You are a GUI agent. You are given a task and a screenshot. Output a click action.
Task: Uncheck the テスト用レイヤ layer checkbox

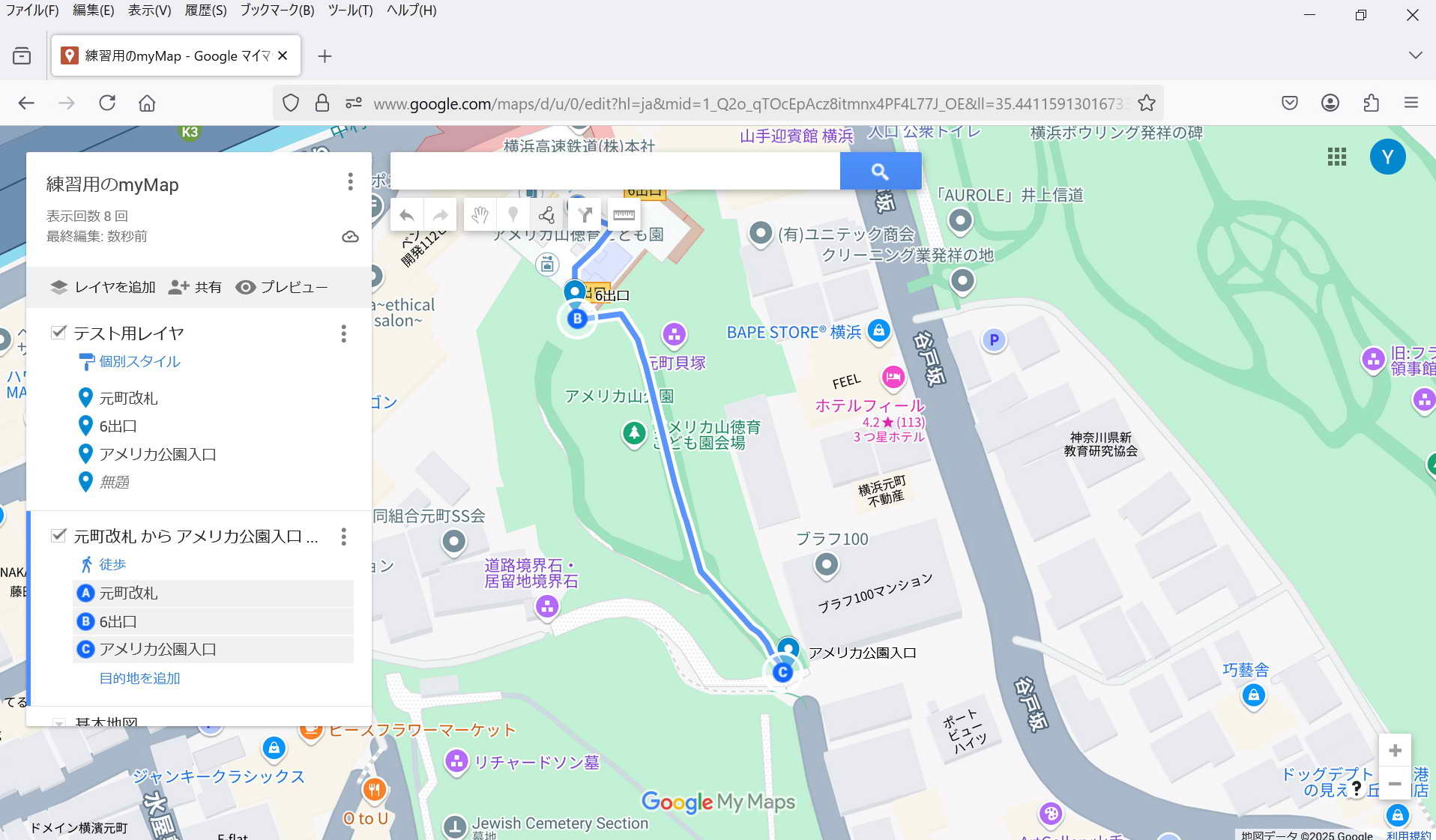coord(58,332)
